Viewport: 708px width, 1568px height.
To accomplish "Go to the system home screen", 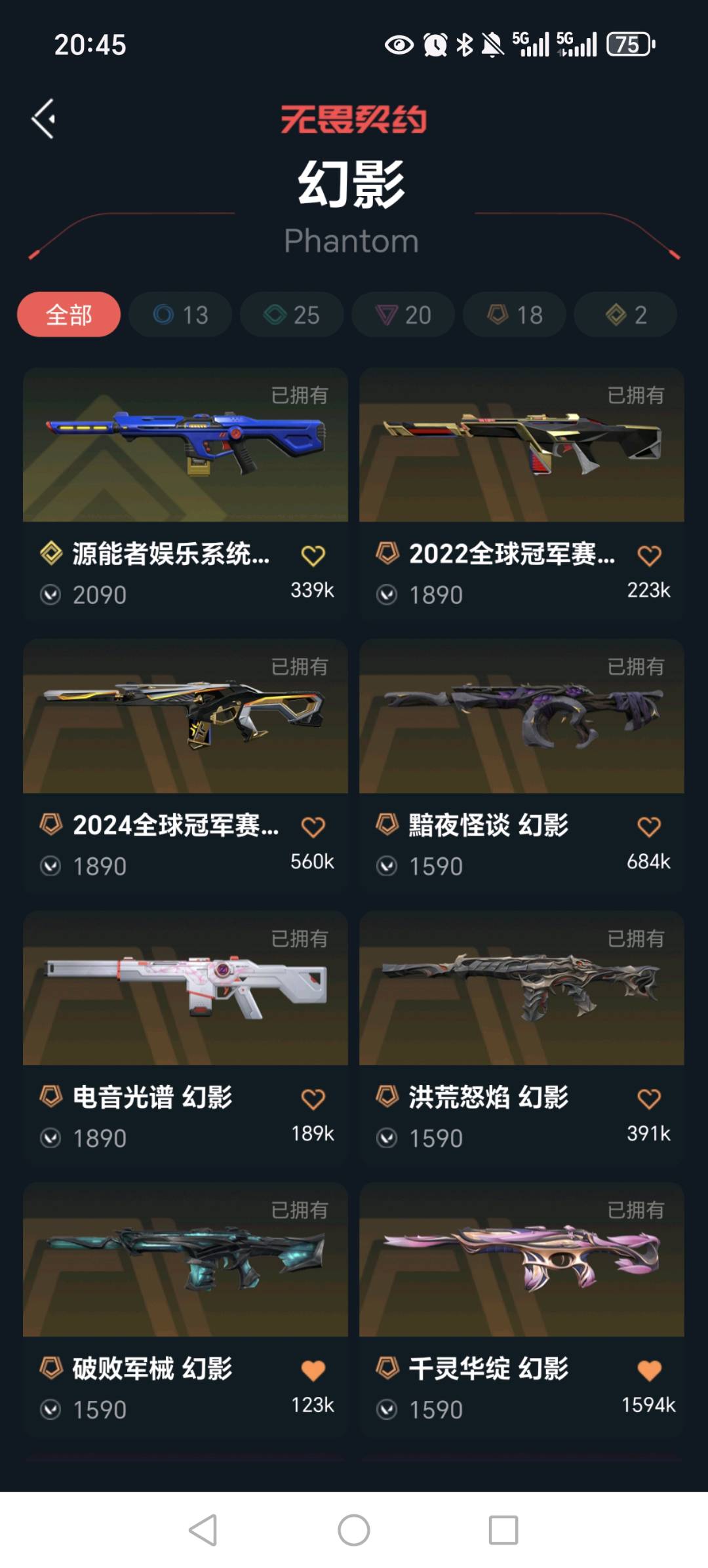I will click(x=354, y=1530).
